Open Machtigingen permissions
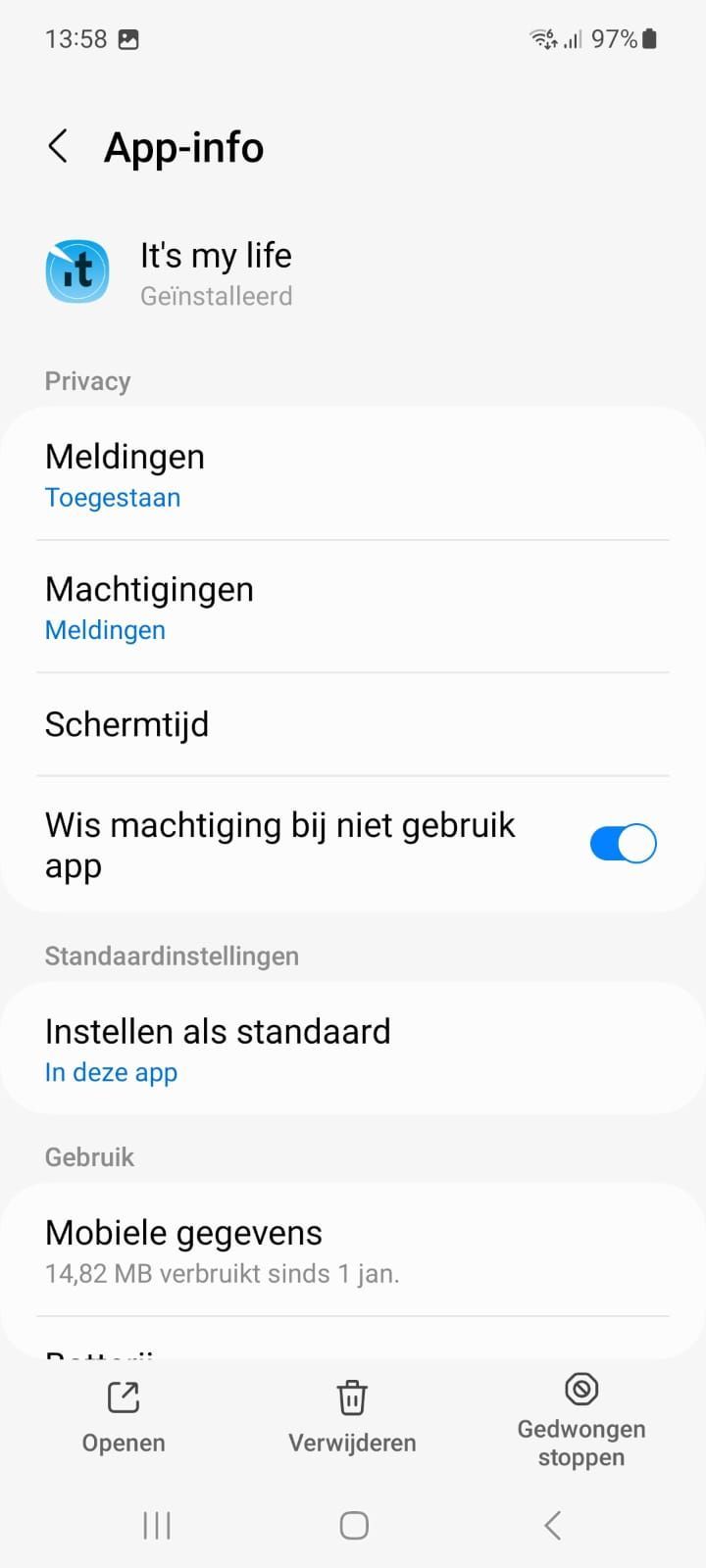 [x=353, y=608]
